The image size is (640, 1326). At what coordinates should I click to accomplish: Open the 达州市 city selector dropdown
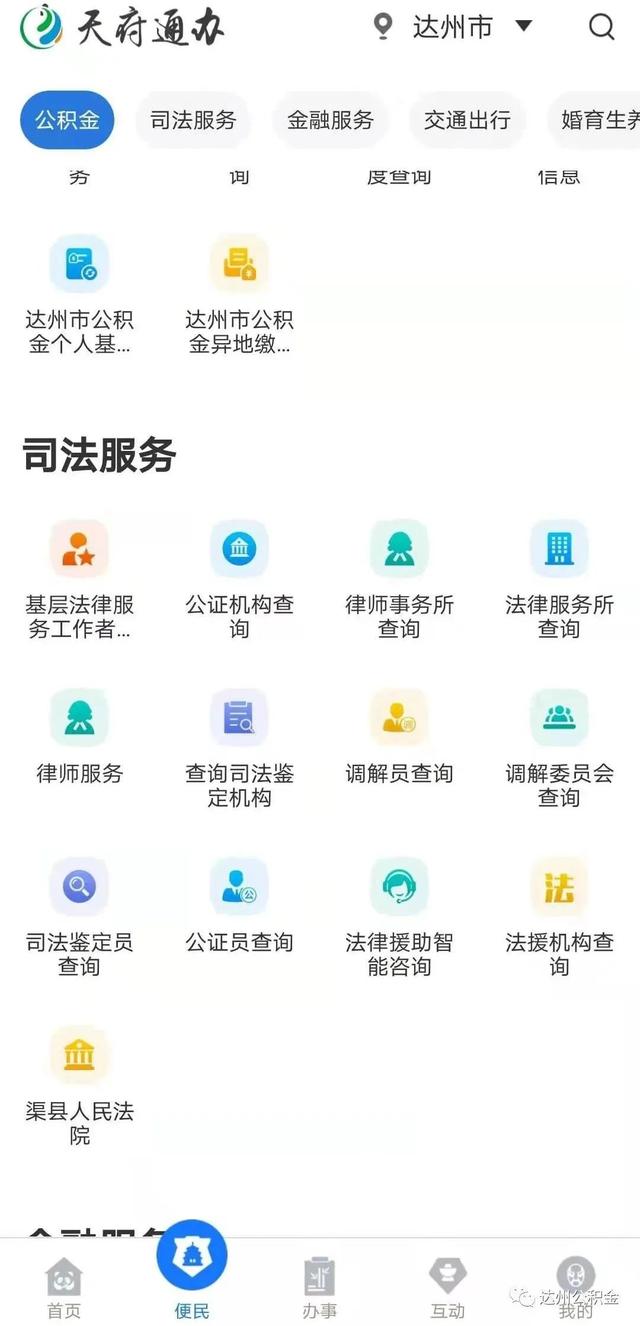point(452,27)
